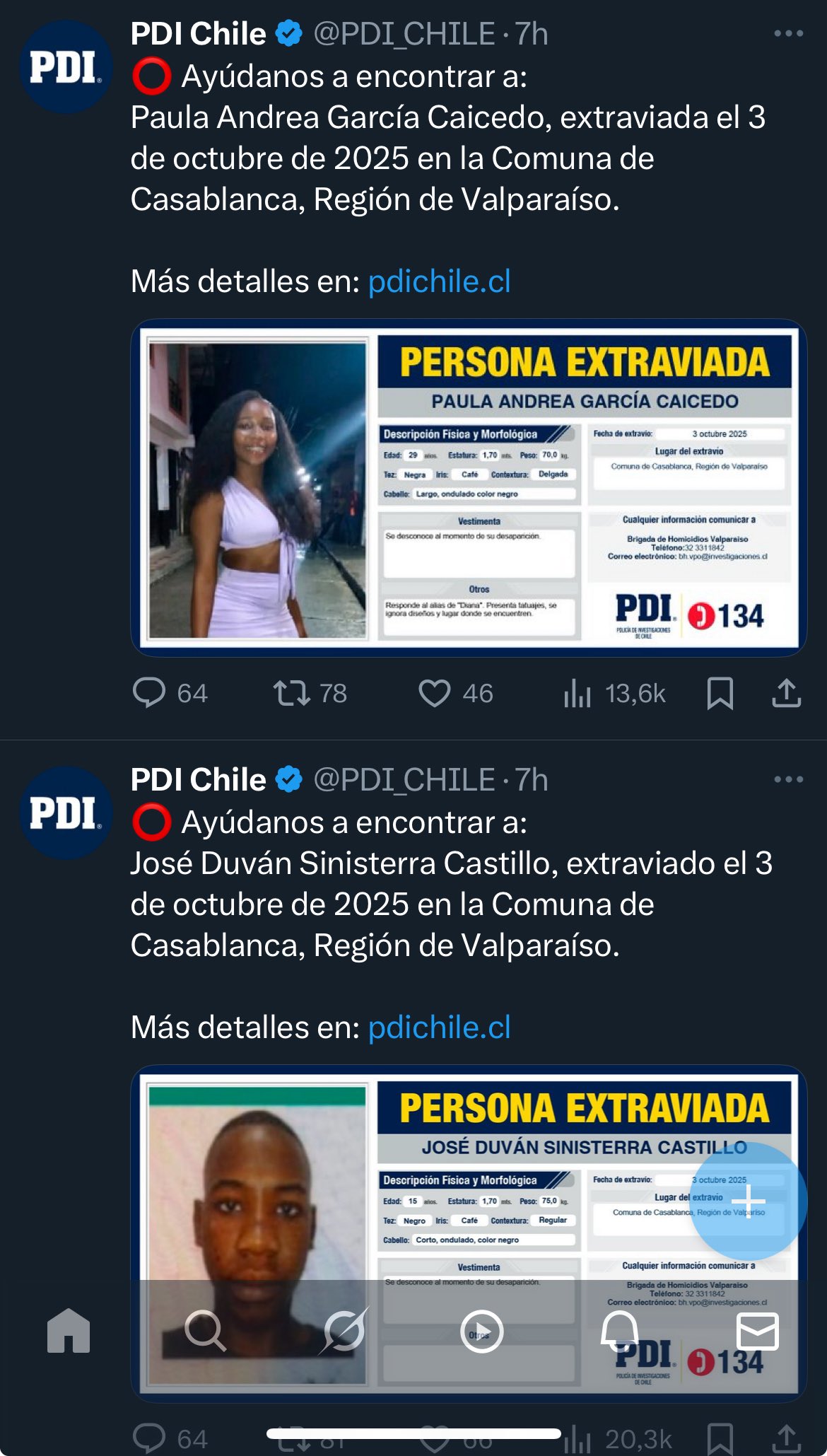This screenshot has width=827, height=1456.
Task: Compose a new post with the plus button
Action: click(x=748, y=1201)
